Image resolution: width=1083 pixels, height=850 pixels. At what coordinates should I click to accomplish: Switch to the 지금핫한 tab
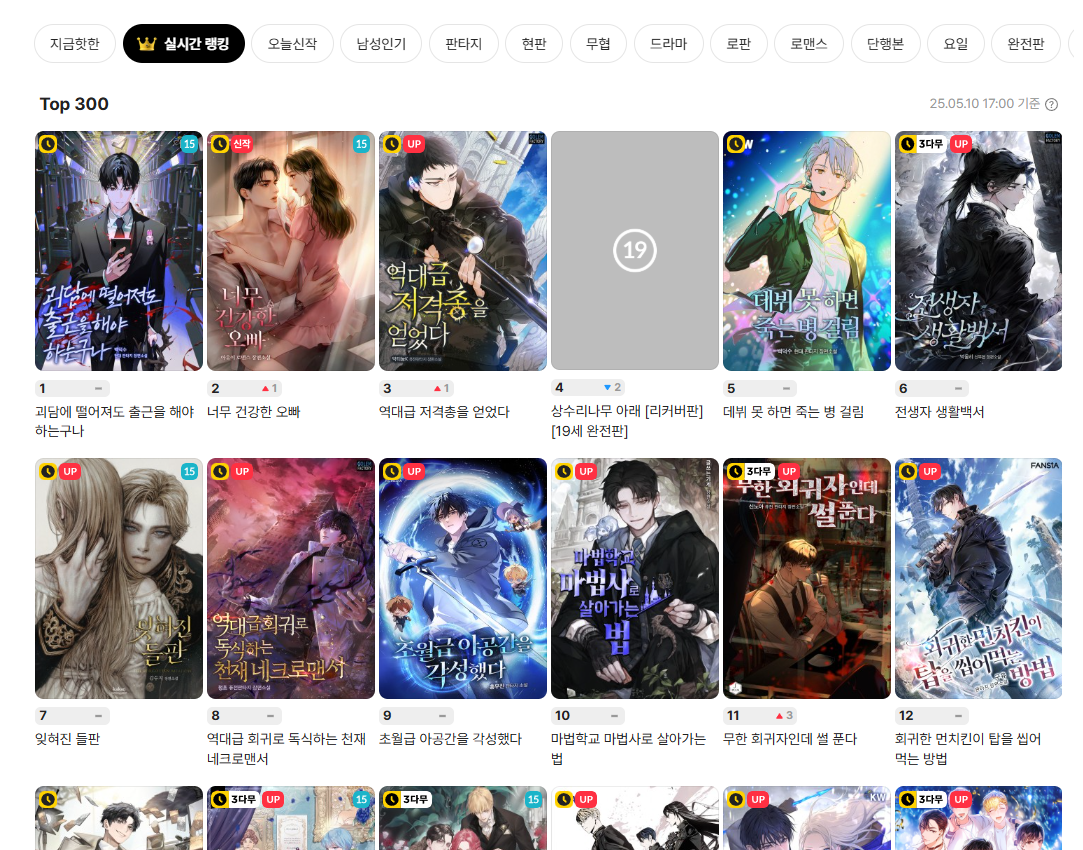point(75,44)
